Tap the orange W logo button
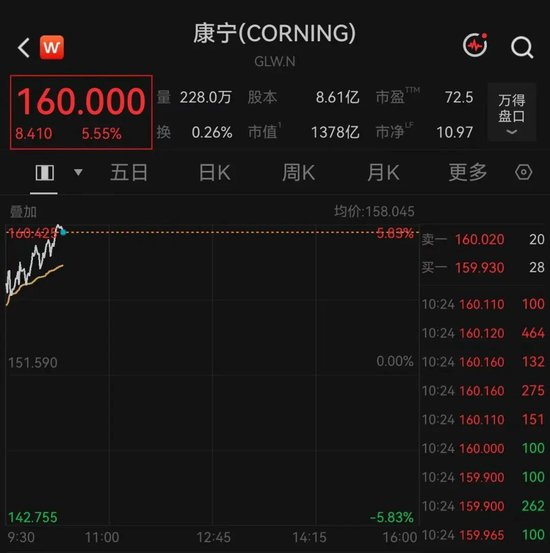 click(52, 47)
